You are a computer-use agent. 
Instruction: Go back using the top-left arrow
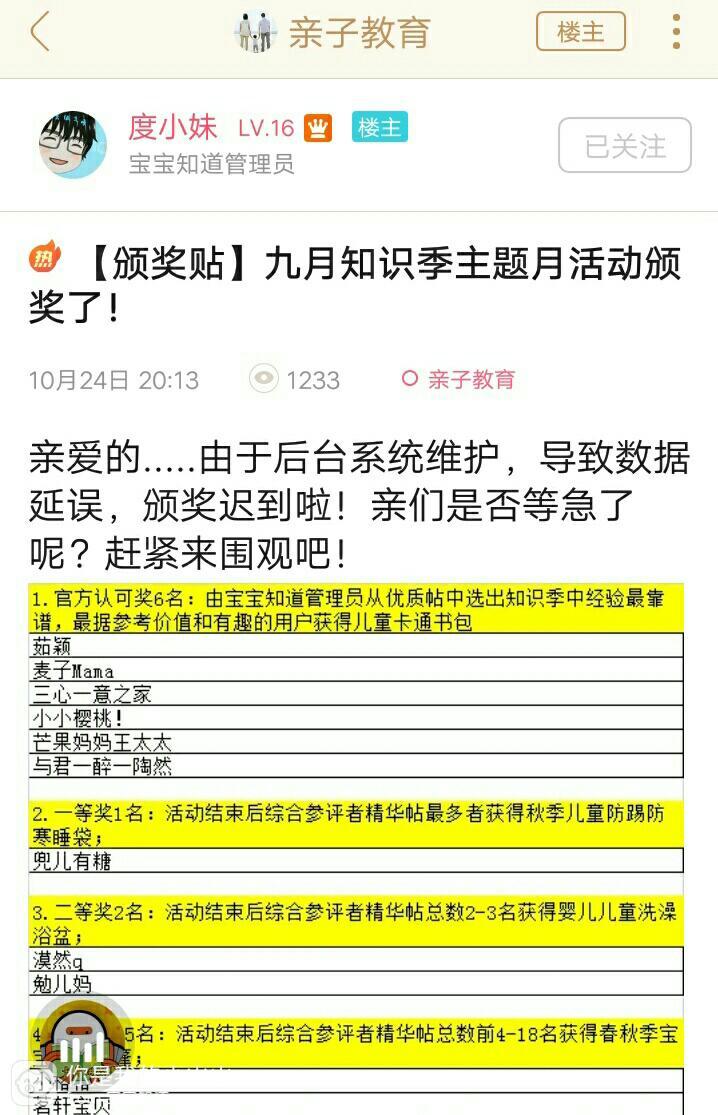[40, 32]
